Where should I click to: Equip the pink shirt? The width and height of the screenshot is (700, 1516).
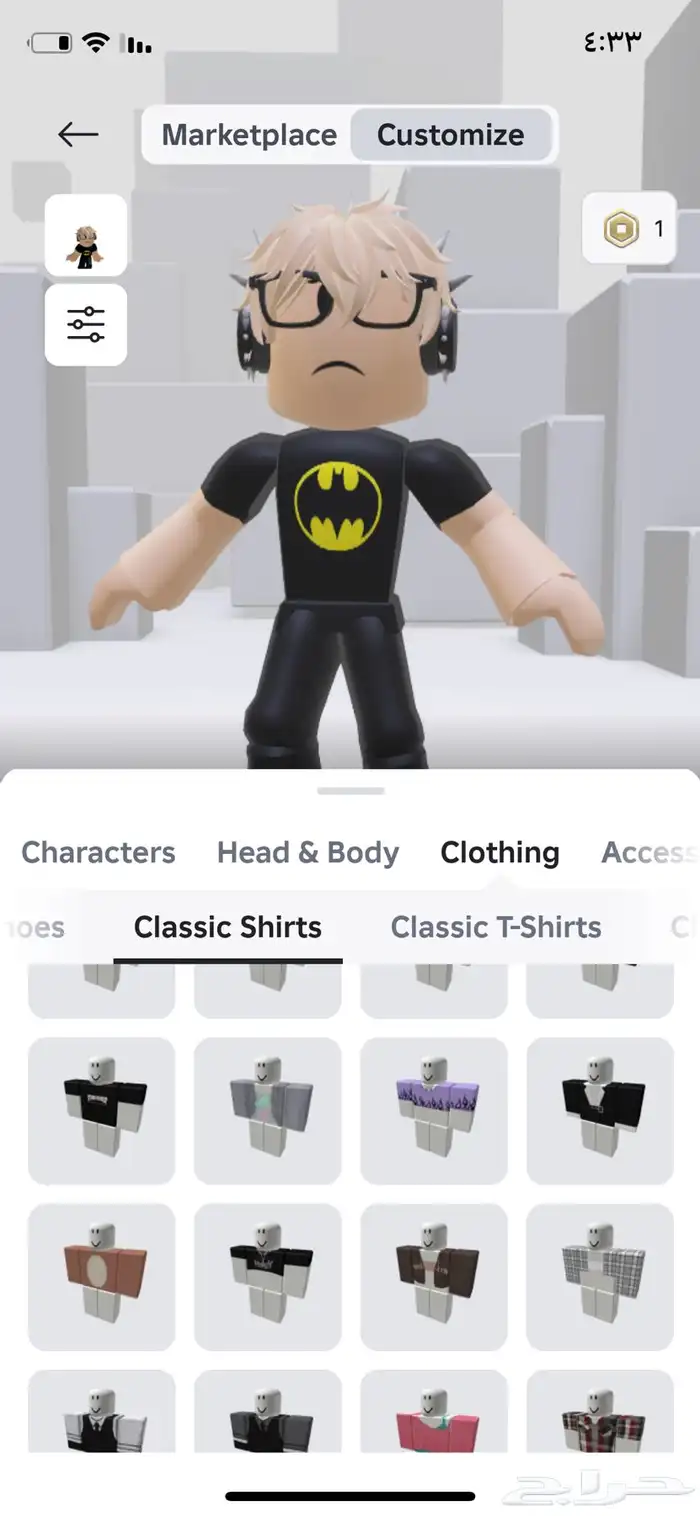(x=433, y=1415)
